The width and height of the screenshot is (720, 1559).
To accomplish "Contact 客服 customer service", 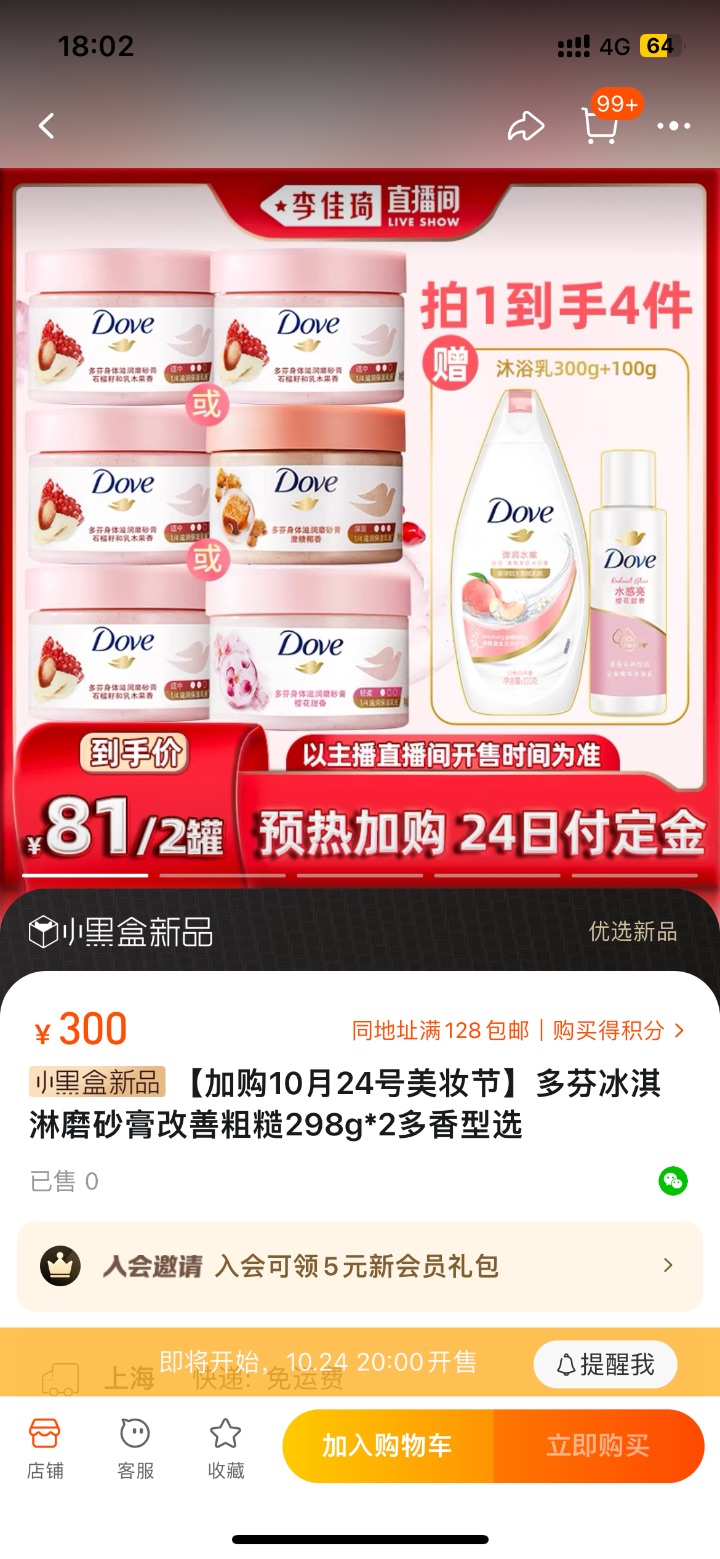I will coord(135,1447).
